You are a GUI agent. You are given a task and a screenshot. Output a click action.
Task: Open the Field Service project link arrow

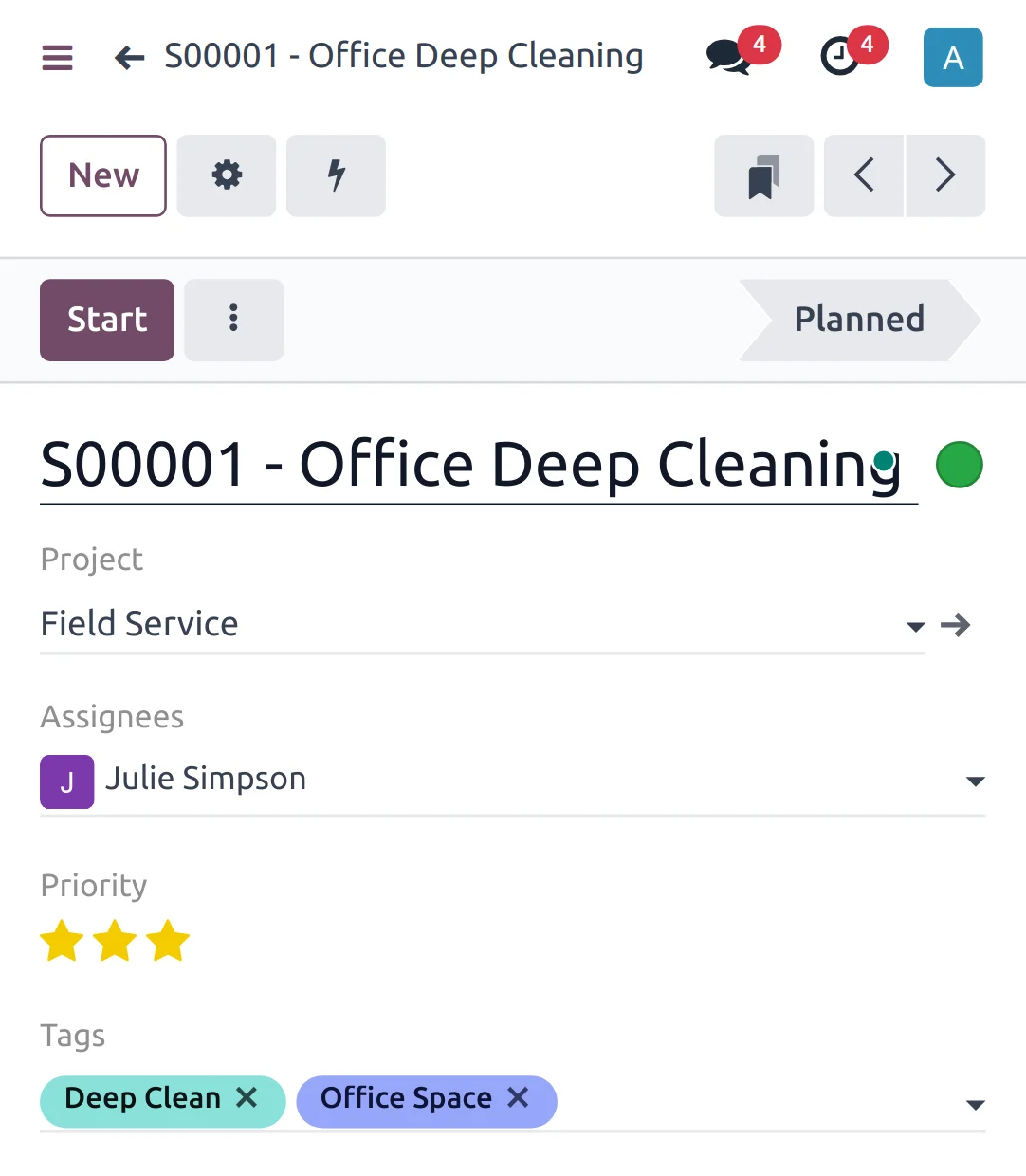click(x=956, y=625)
